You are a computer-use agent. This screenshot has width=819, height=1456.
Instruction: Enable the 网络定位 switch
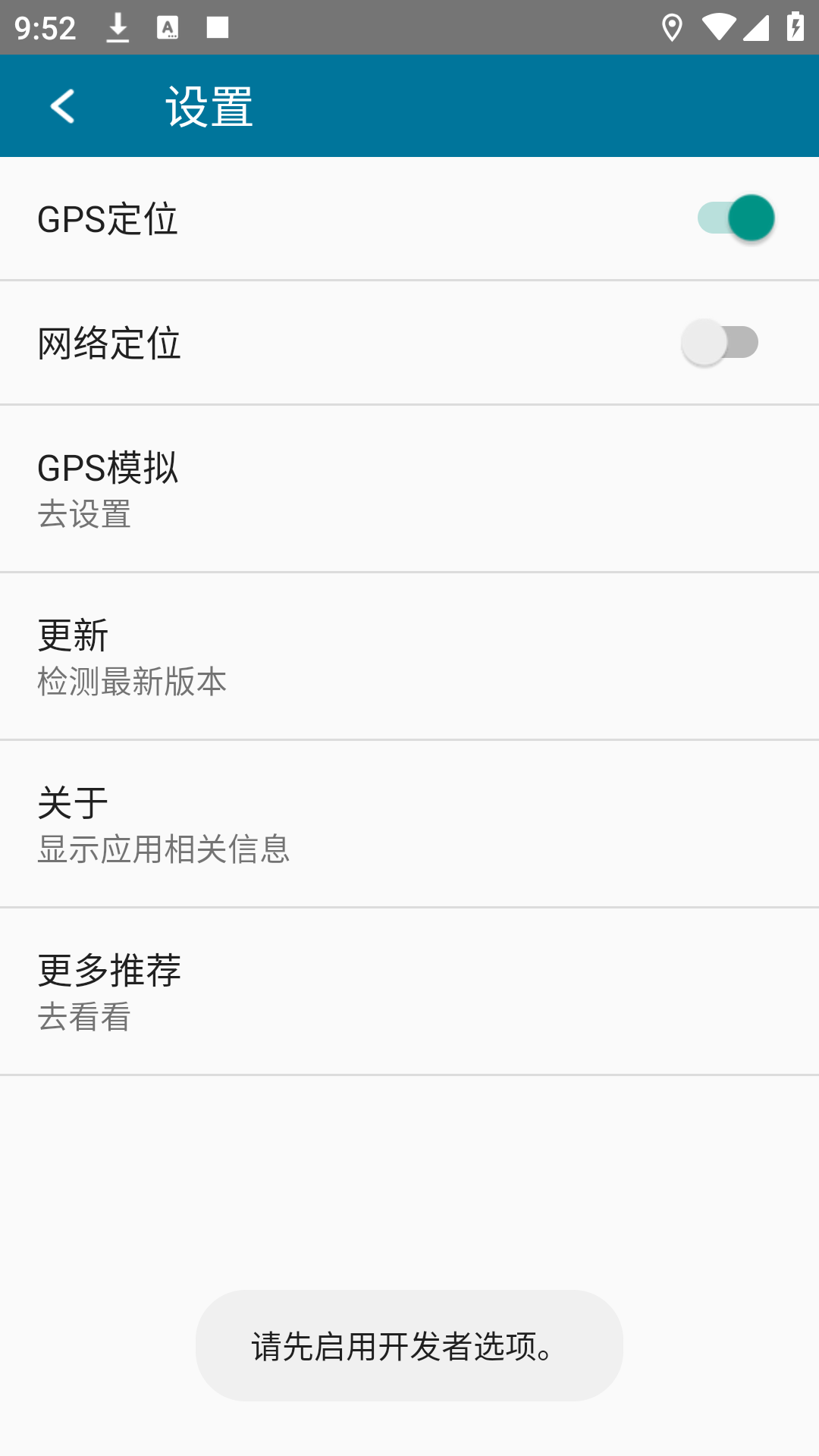tap(720, 343)
